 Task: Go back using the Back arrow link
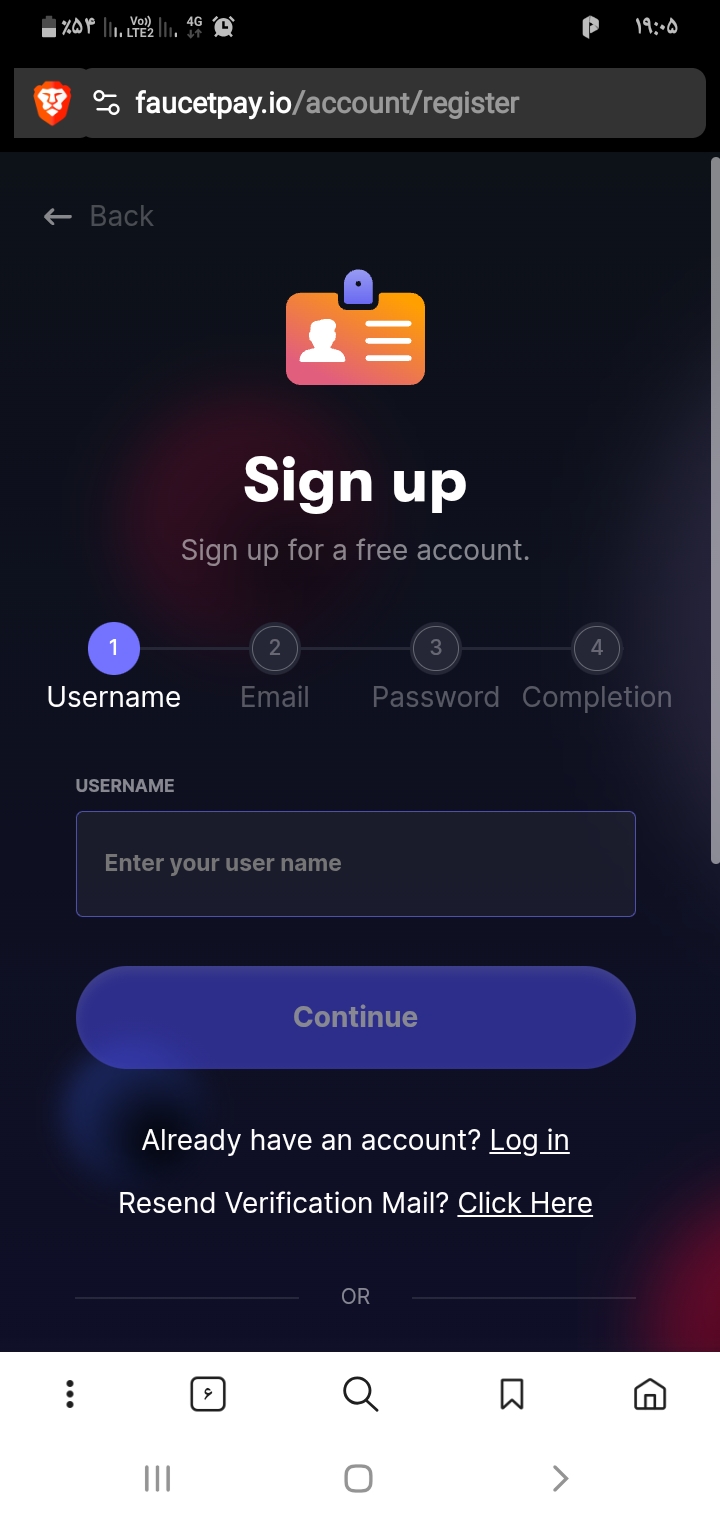[x=99, y=216]
